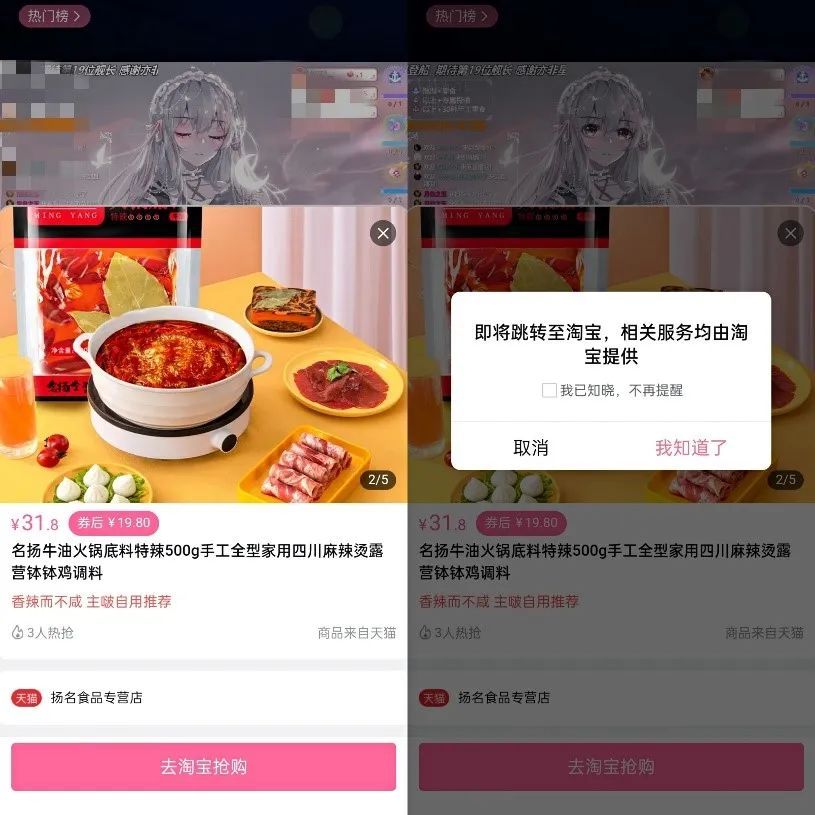Tick the 我已知晓，不再提醒 checkbox
The image size is (815, 815).
click(549, 390)
